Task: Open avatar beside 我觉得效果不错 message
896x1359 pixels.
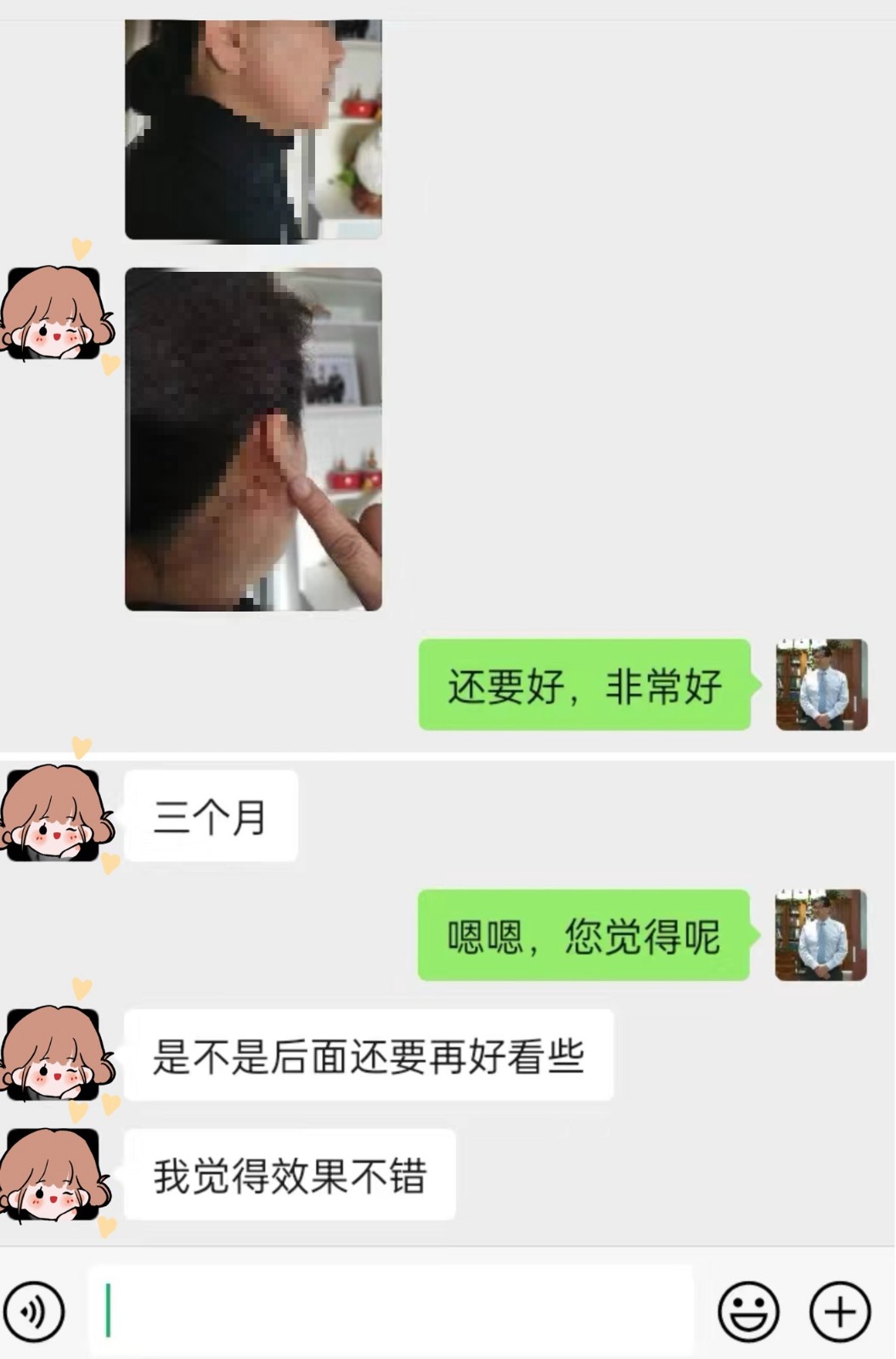Action: pos(54,1176)
